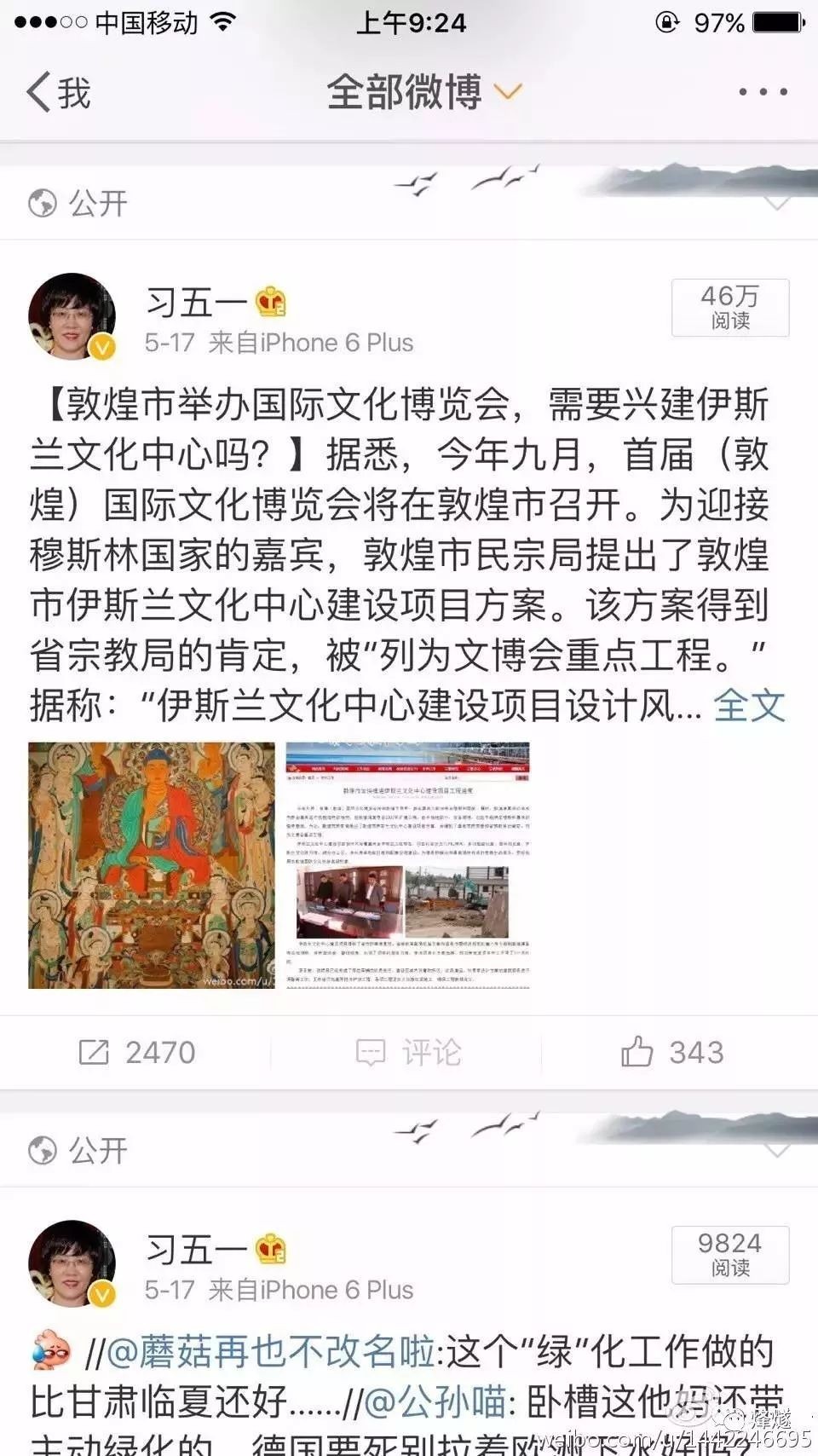Screen dimensions: 818x1456
Task: Go back to the 我 page
Action: [x=58, y=92]
